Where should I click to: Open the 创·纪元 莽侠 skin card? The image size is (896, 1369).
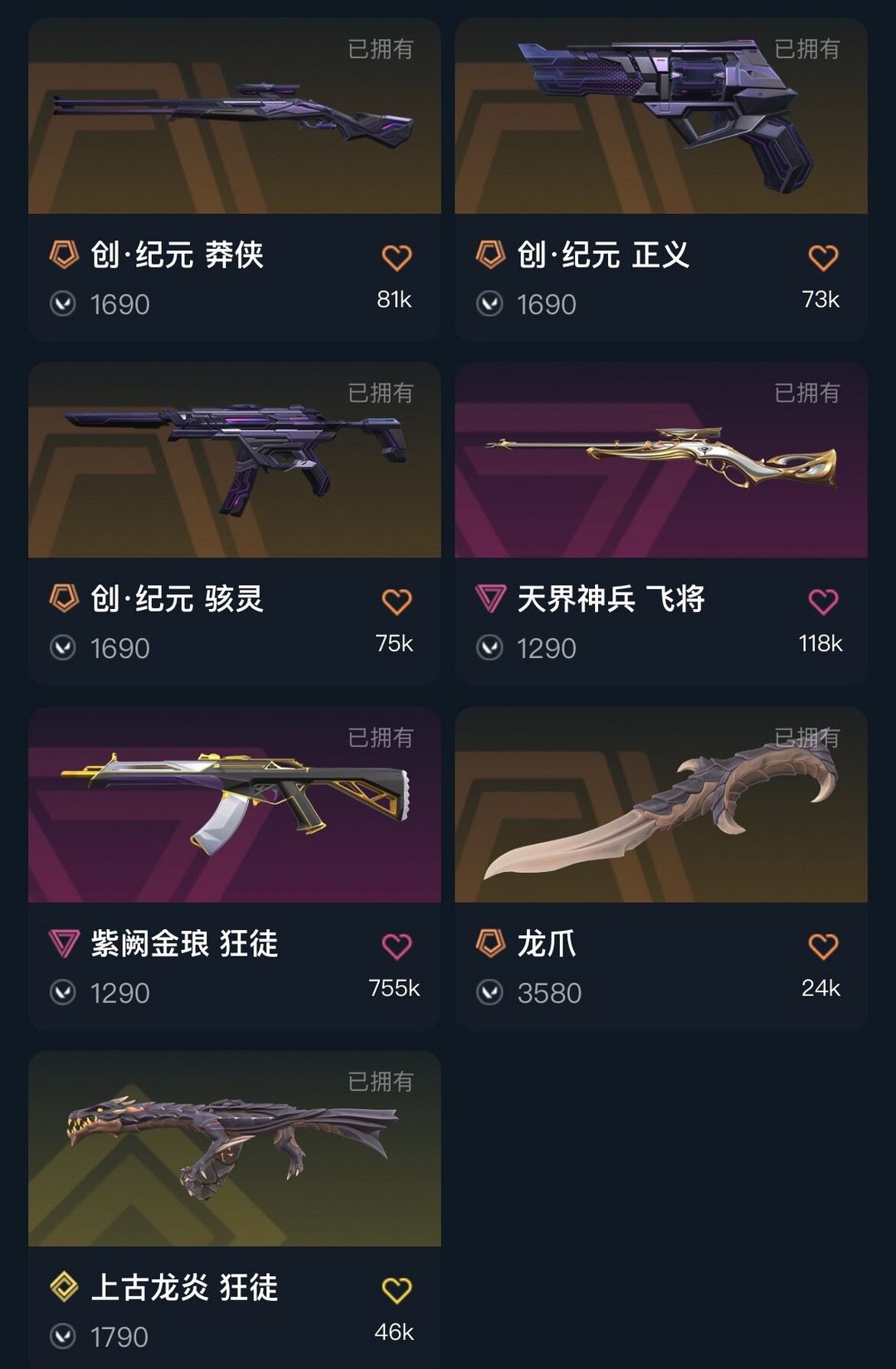[235, 180]
